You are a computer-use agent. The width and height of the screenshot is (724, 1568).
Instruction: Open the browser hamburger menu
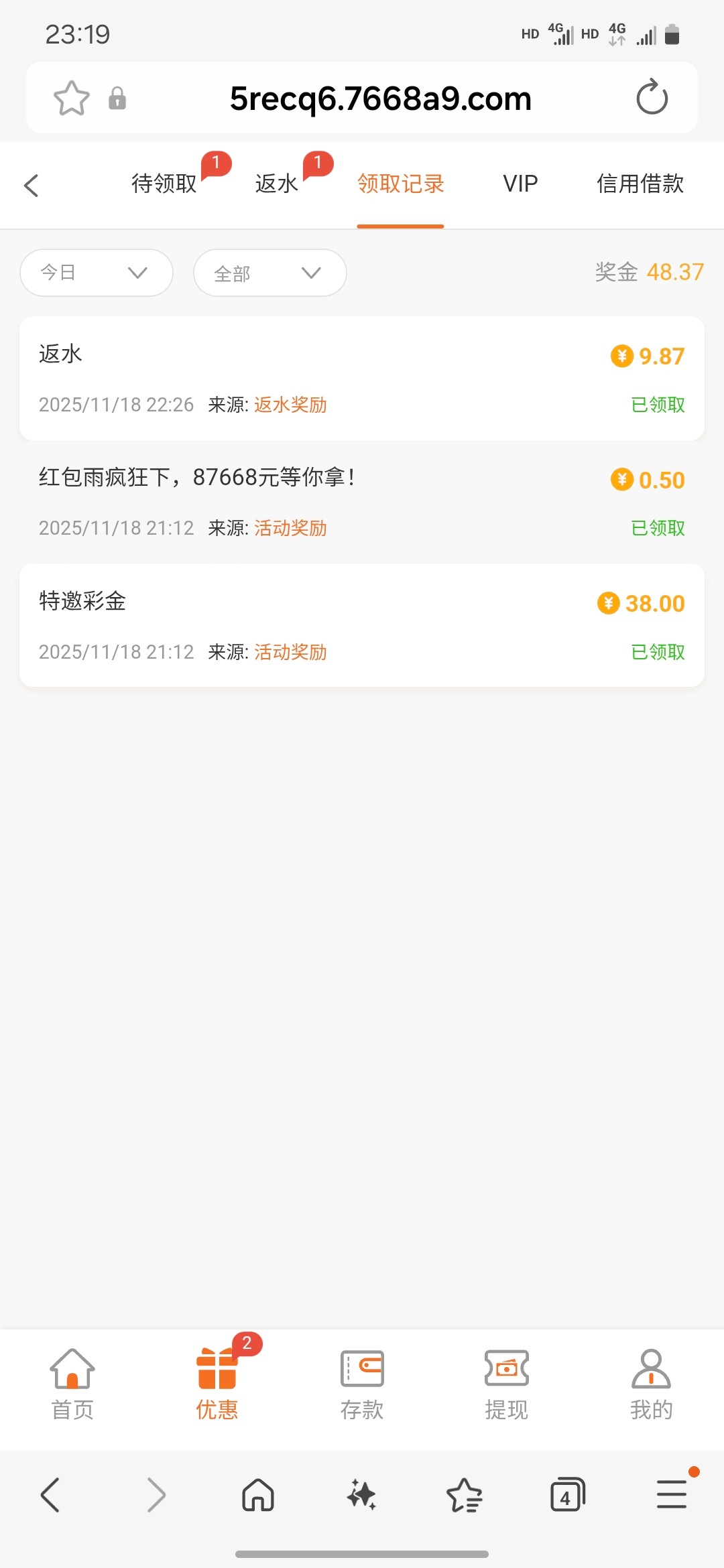[672, 1495]
